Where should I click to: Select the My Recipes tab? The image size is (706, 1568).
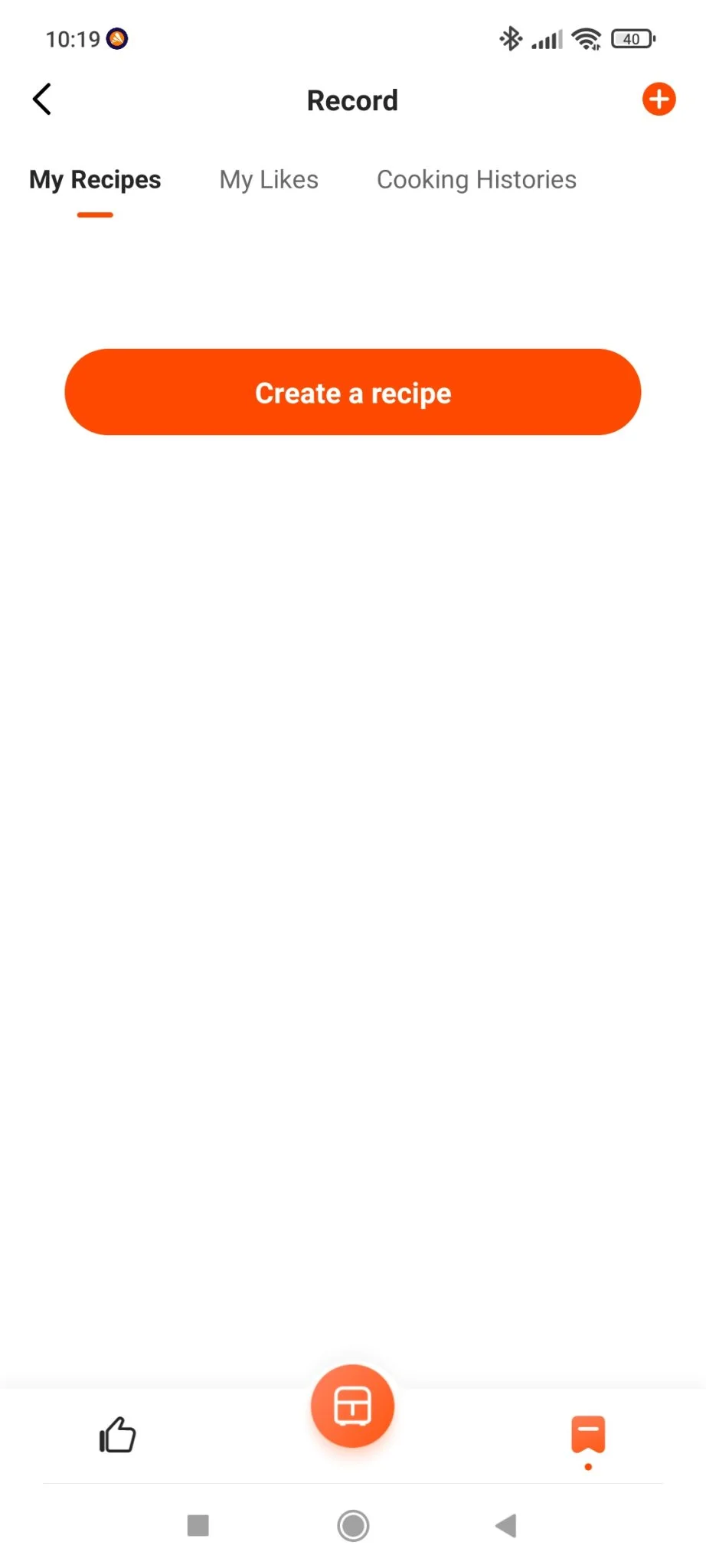point(95,180)
